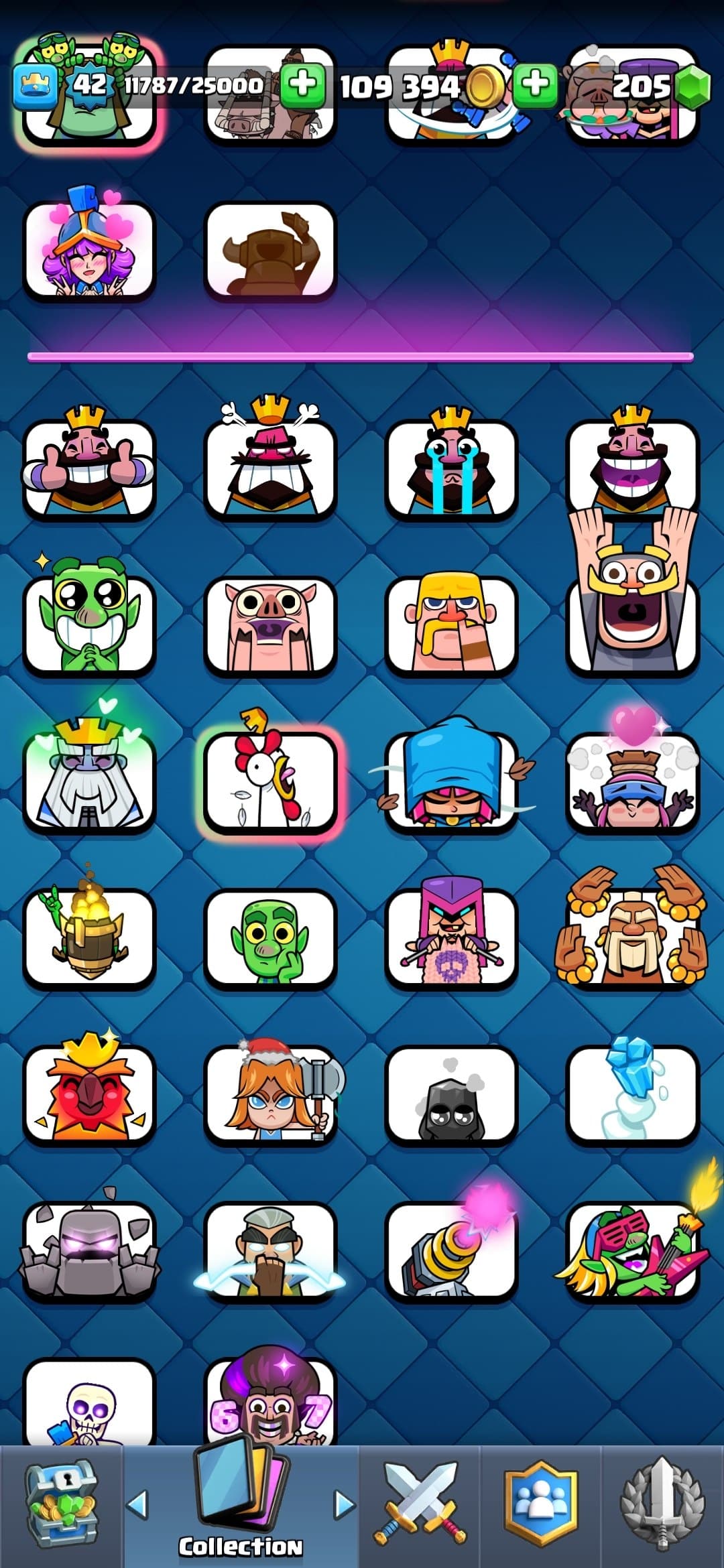Tap the green plus beside the XP bar
The height and width of the screenshot is (1568, 724).
302,86
